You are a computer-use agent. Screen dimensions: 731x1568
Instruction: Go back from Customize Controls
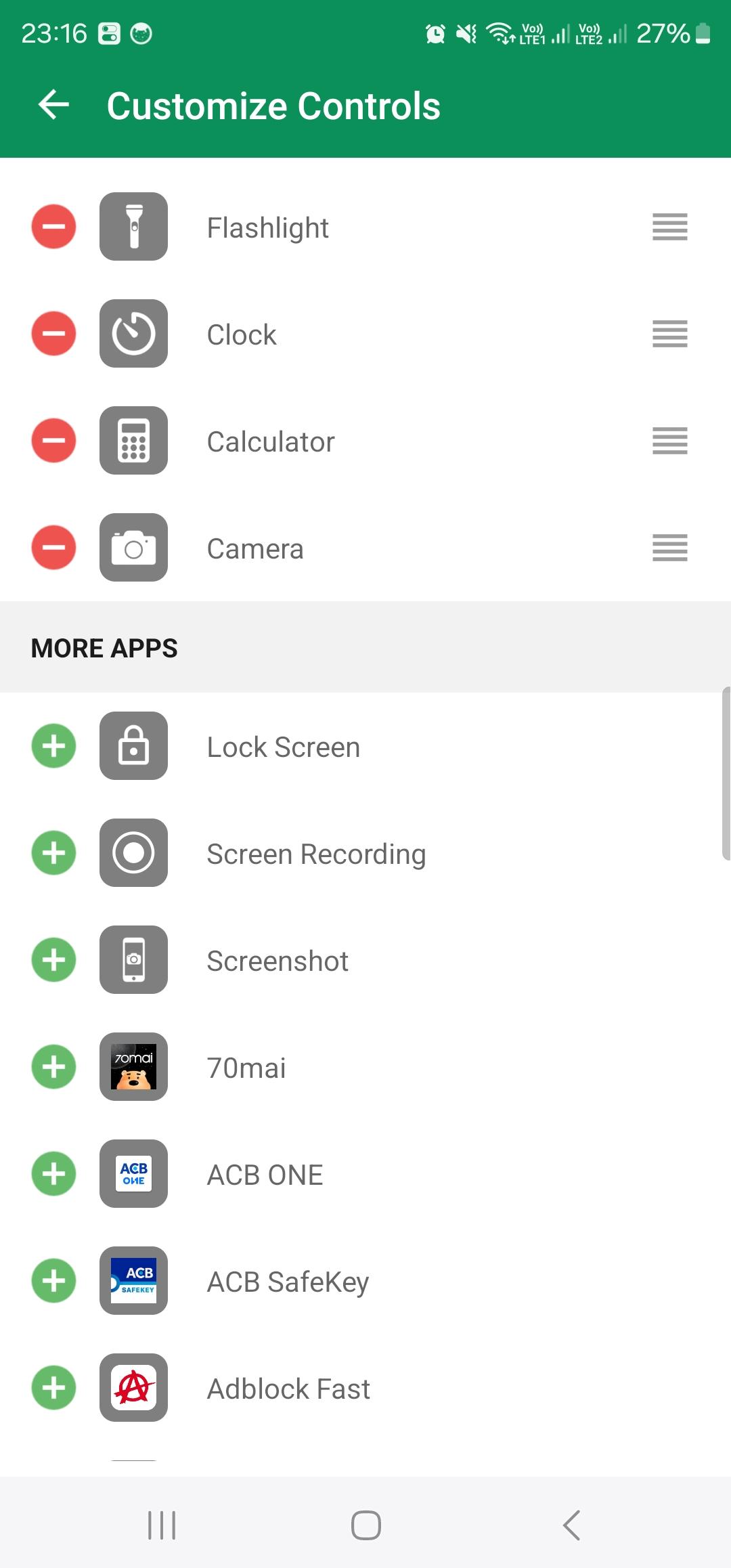(x=54, y=105)
